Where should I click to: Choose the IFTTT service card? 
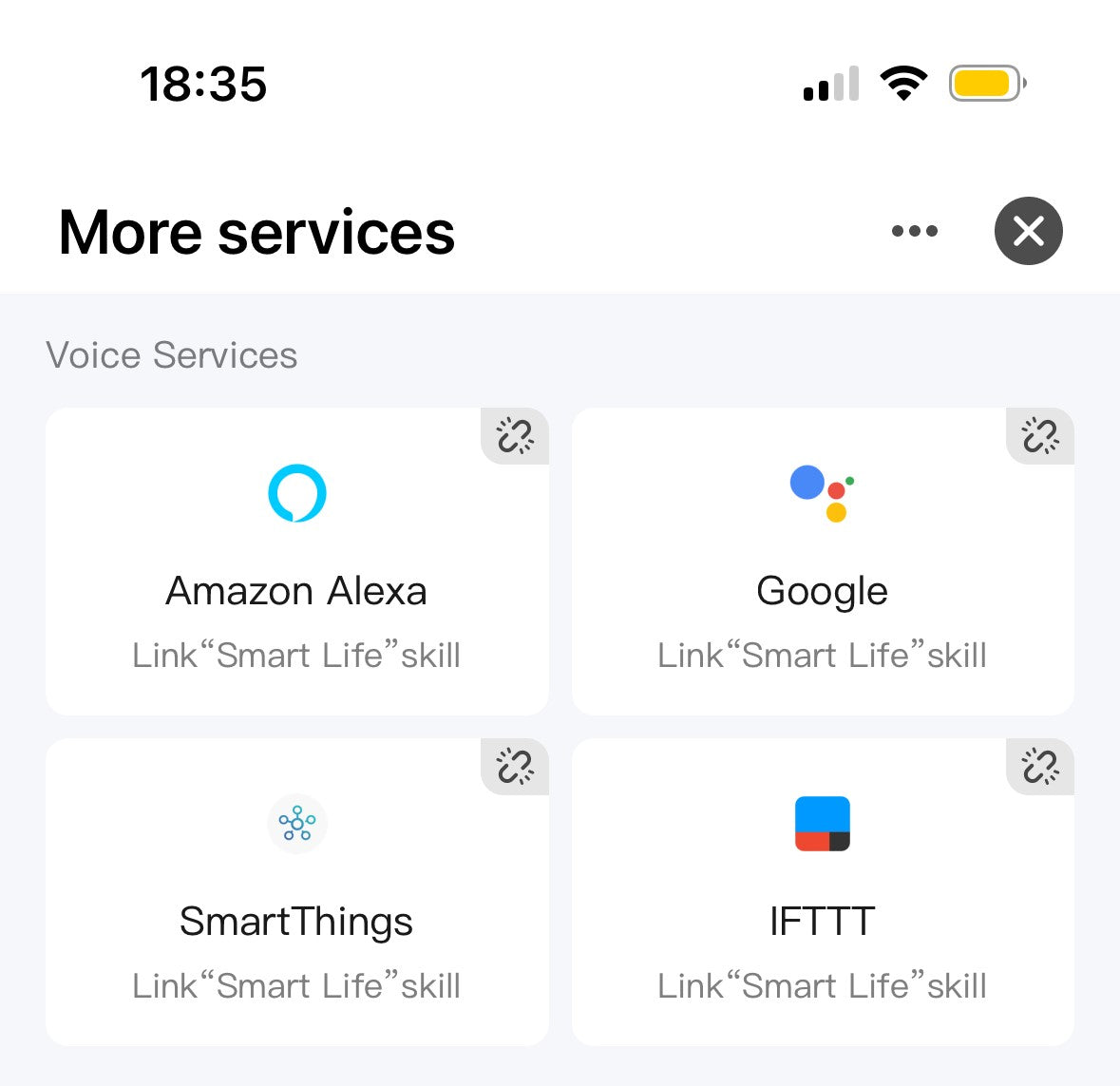tap(823, 892)
